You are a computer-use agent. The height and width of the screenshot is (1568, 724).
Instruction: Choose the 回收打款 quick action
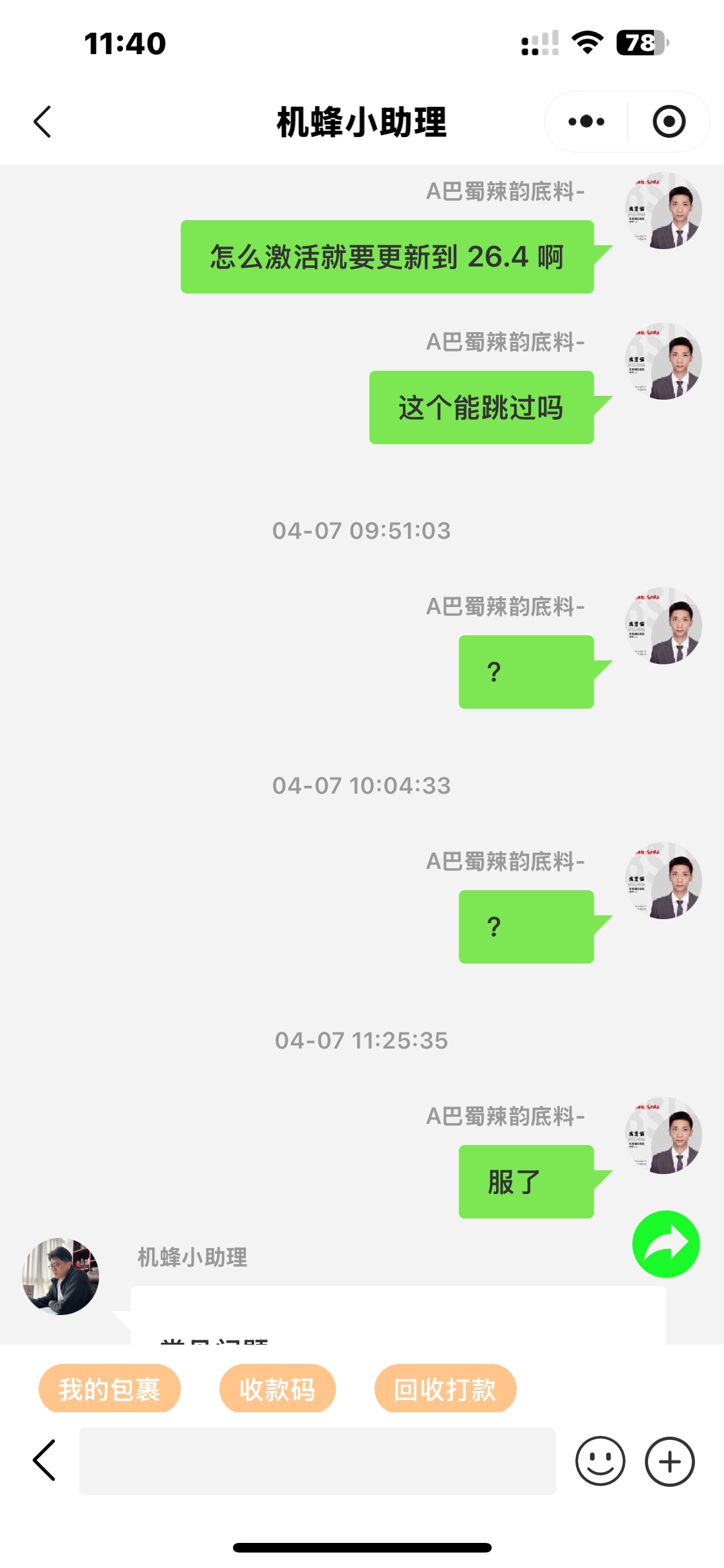(445, 1390)
